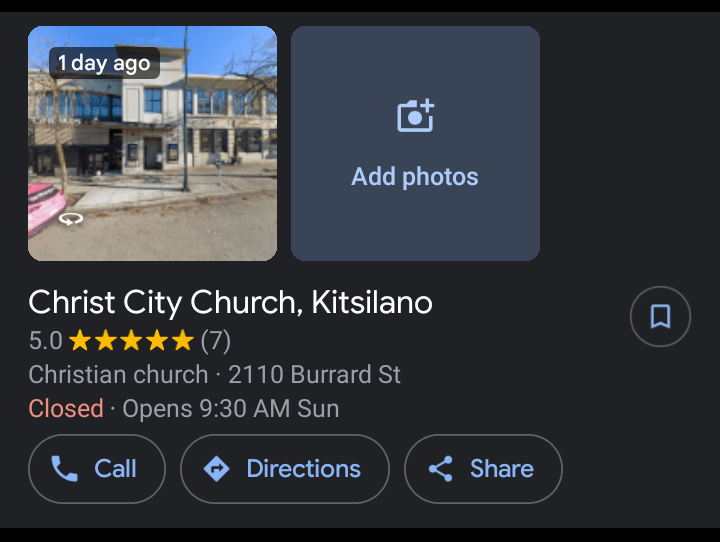Screen dimensions: 720x542
Task: Get directions to 2110 Burrard St
Action: (285, 468)
